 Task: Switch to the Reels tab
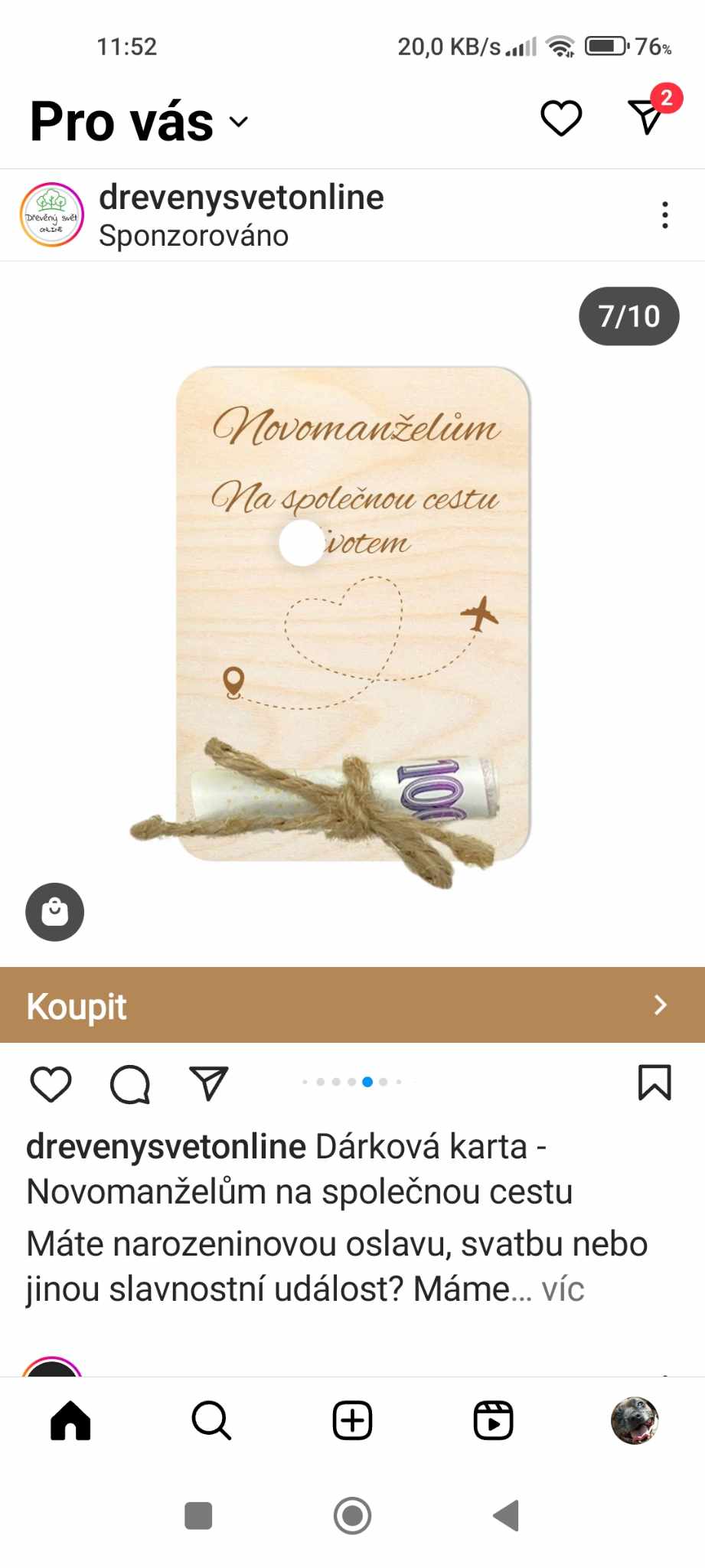click(493, 1421)
